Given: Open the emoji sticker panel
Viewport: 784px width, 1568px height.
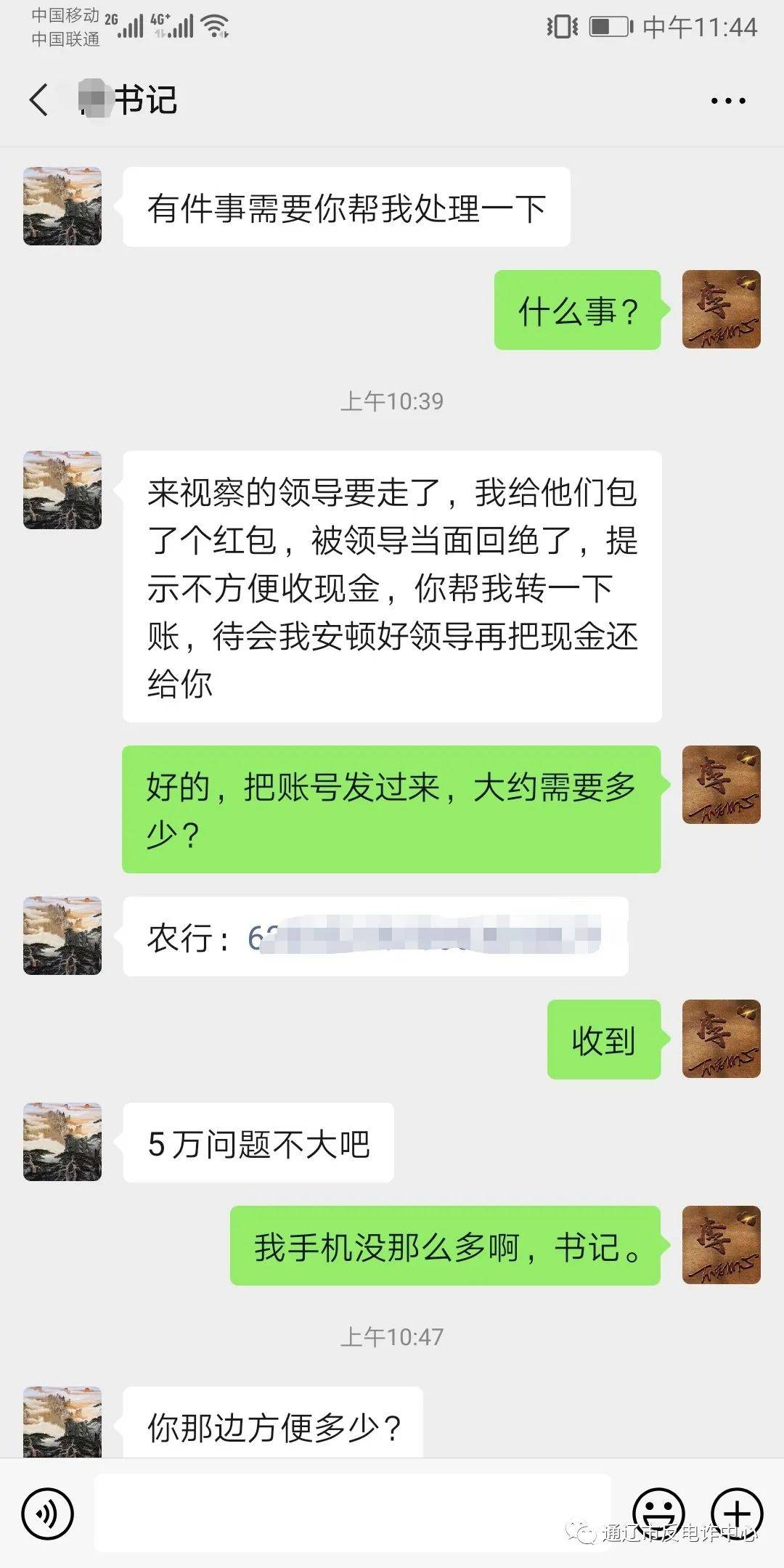Looking at the screenshot, I should [x=659, y=1515].
